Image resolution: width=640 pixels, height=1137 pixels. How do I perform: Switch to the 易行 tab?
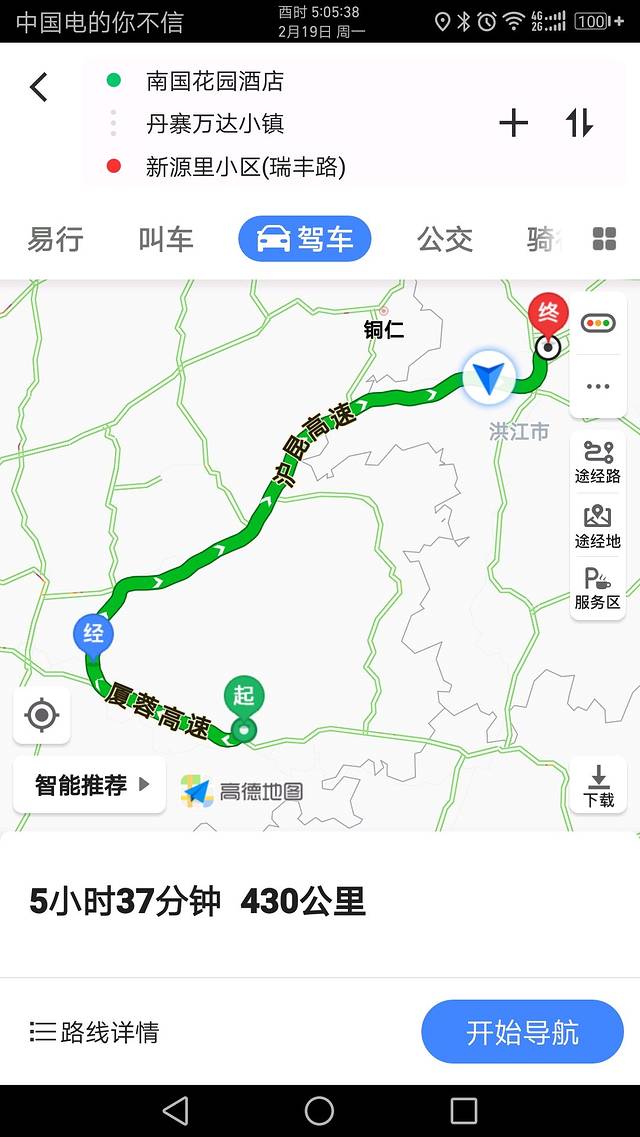tap(55, 240)
